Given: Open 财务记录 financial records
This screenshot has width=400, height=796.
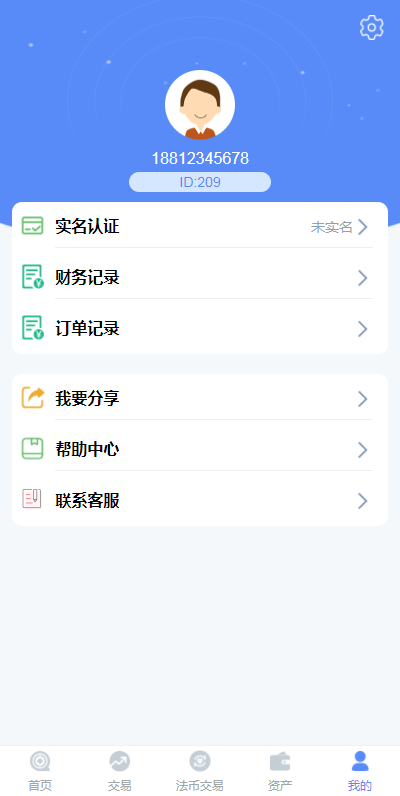Looking at the screenshot, I should pyautogui.click(x=200, y=278).
